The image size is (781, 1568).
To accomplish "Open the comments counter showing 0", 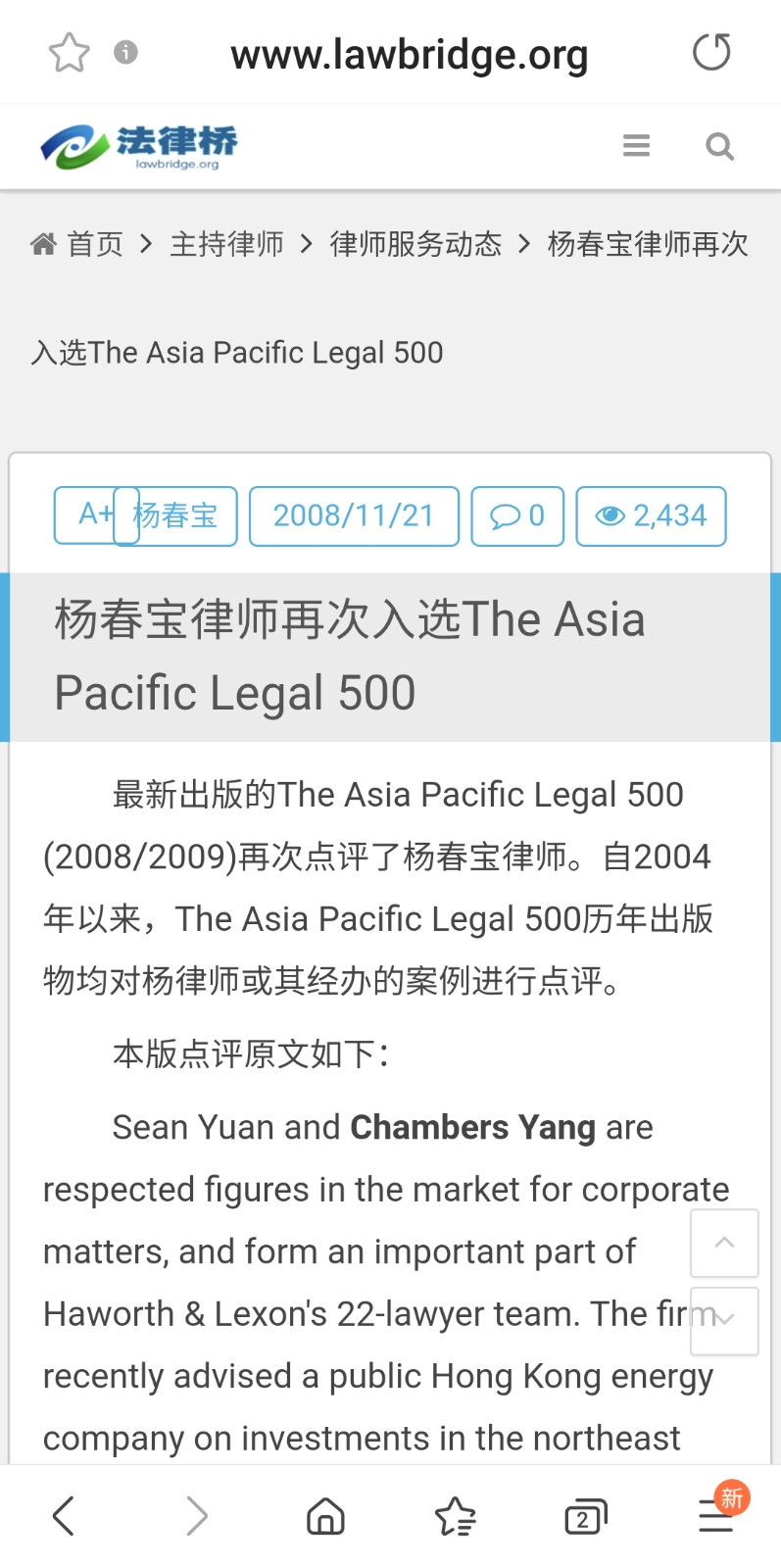I will pyautogui.click(x=517, y=515).
